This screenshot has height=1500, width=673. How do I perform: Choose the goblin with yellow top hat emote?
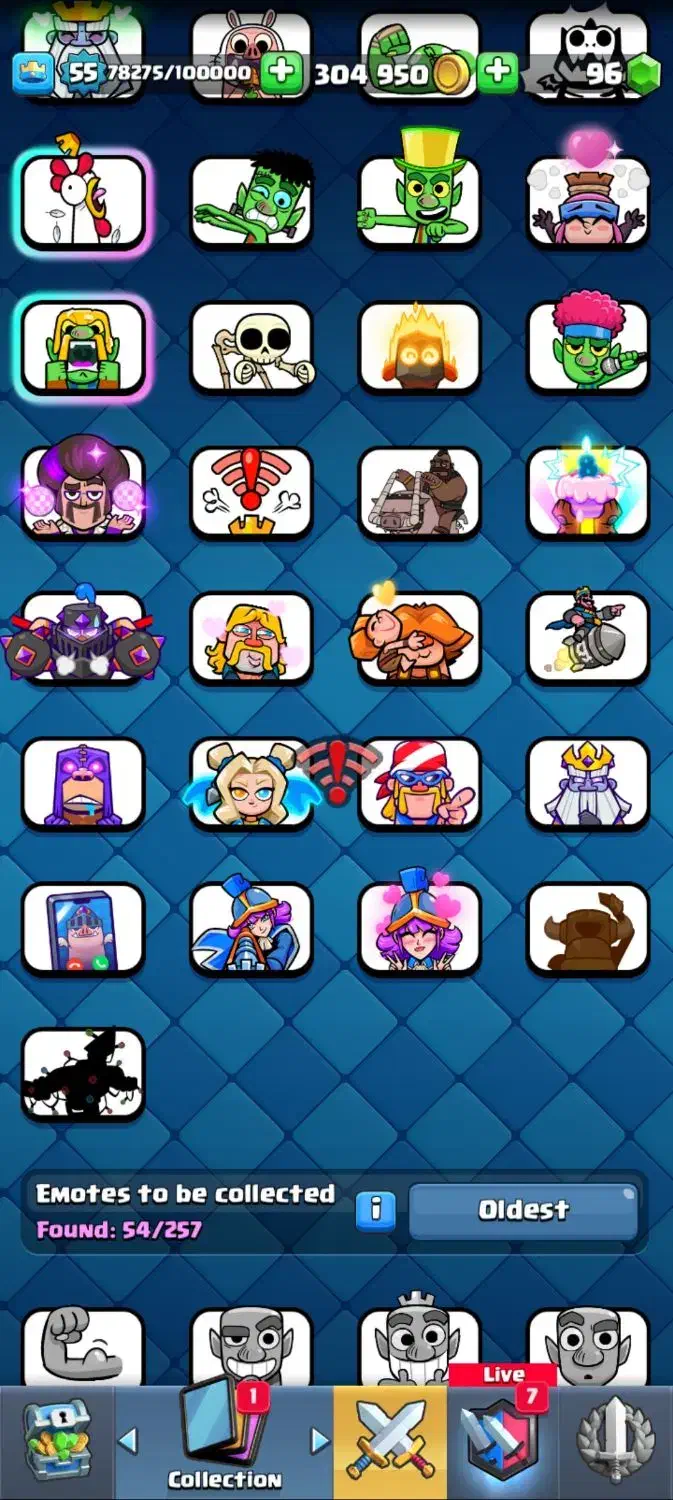(420, 201)
